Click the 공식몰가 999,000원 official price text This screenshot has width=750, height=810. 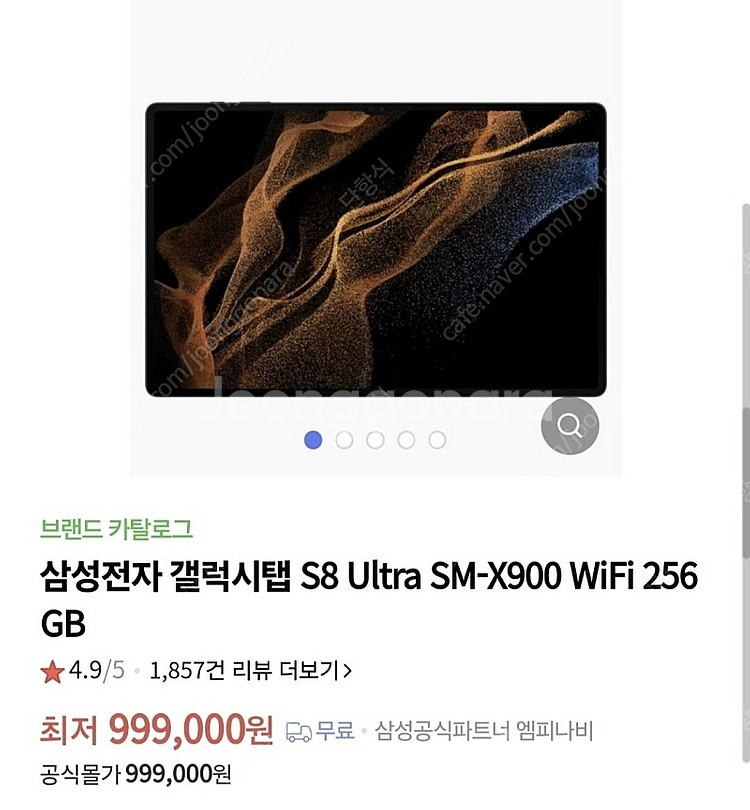click(x=135, y=775)
